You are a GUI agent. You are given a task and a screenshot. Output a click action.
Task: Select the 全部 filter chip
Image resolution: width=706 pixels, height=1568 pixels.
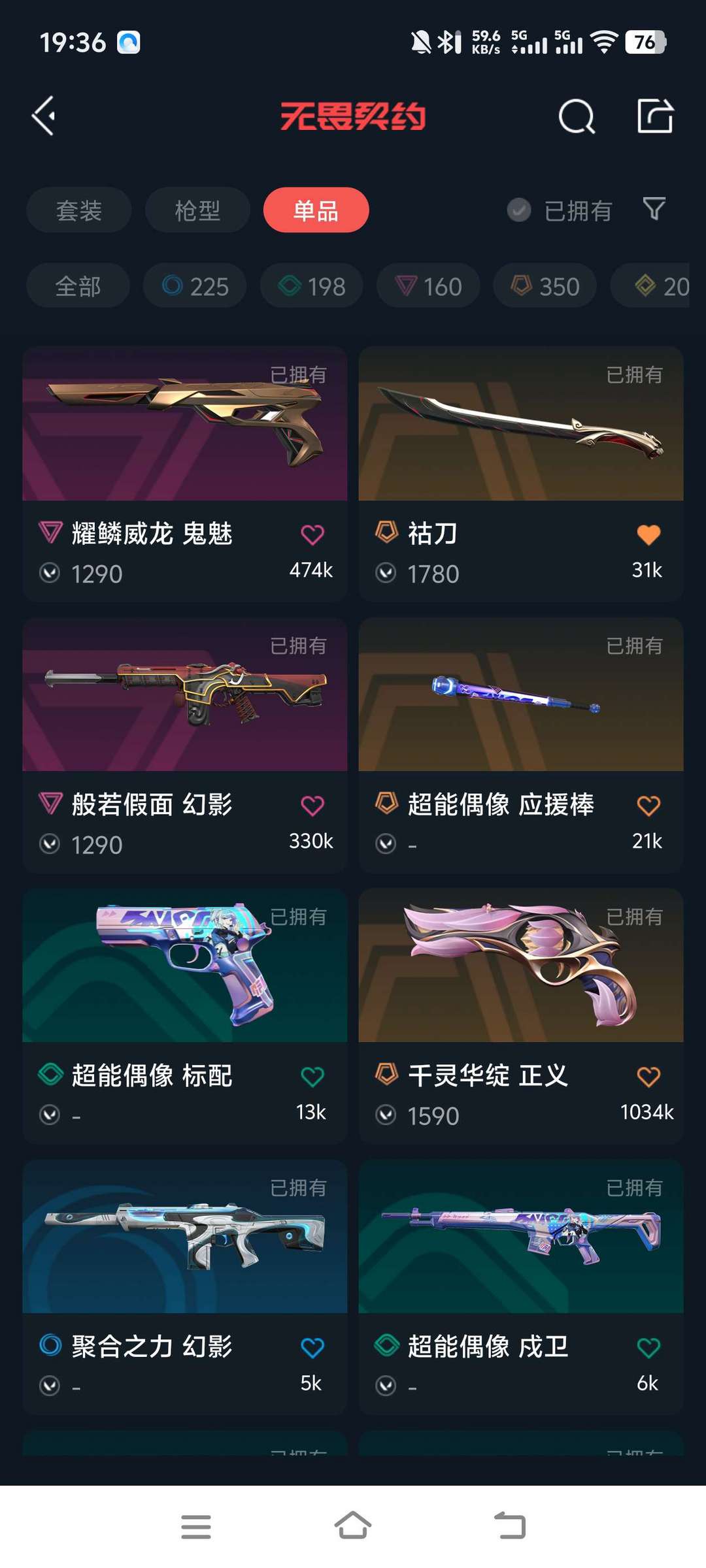(x=78, y=286)
